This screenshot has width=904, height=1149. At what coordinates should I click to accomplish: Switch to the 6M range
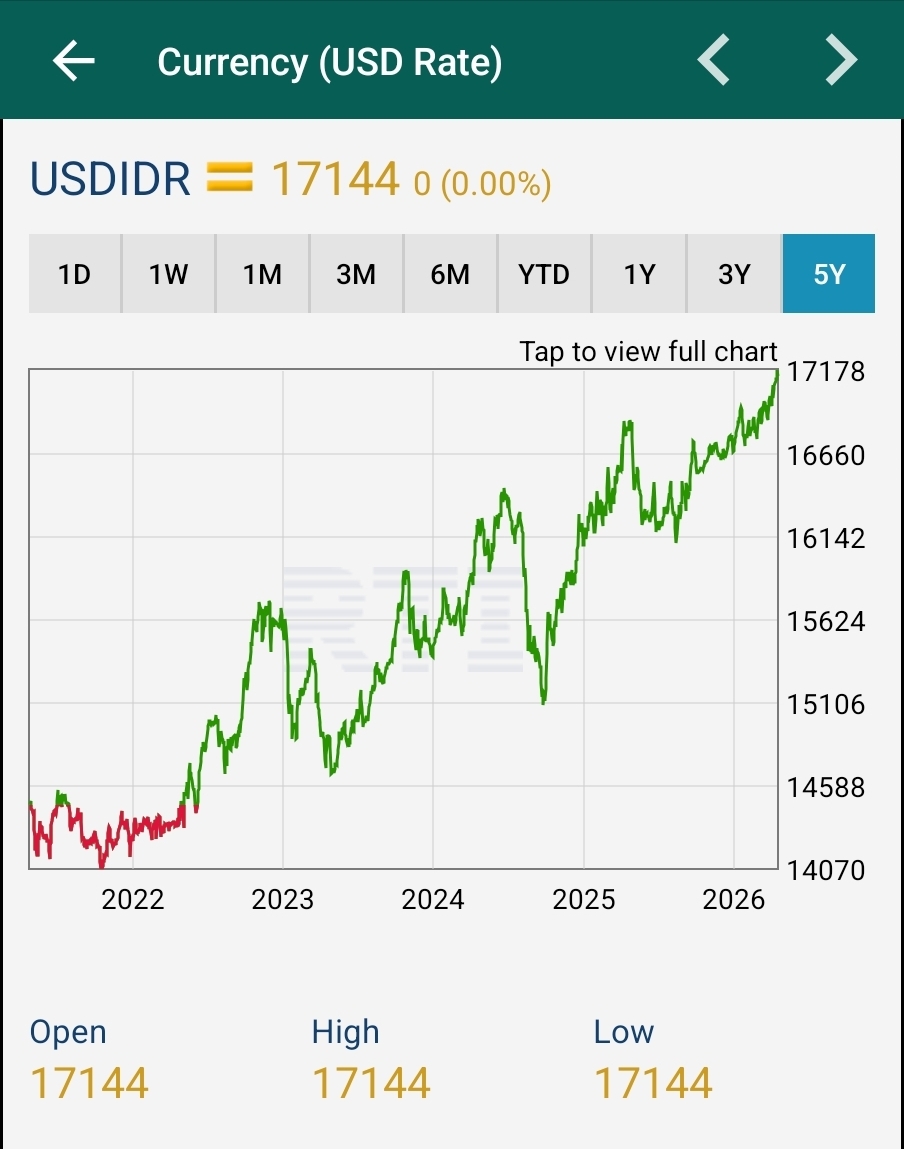[450, 274]
